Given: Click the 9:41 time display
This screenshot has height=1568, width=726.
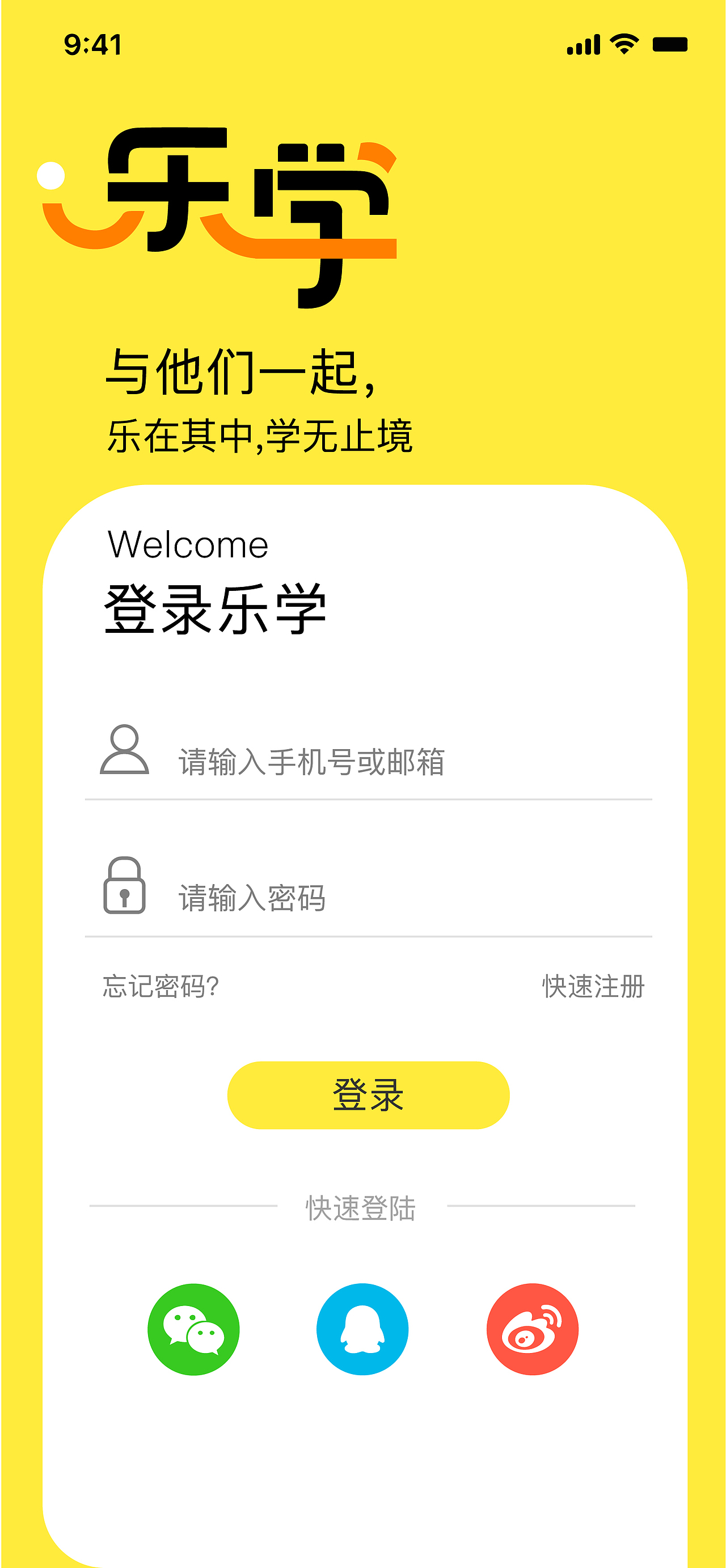Looking at the screenshot, I should pyautogui.click(x=92, y=44).
